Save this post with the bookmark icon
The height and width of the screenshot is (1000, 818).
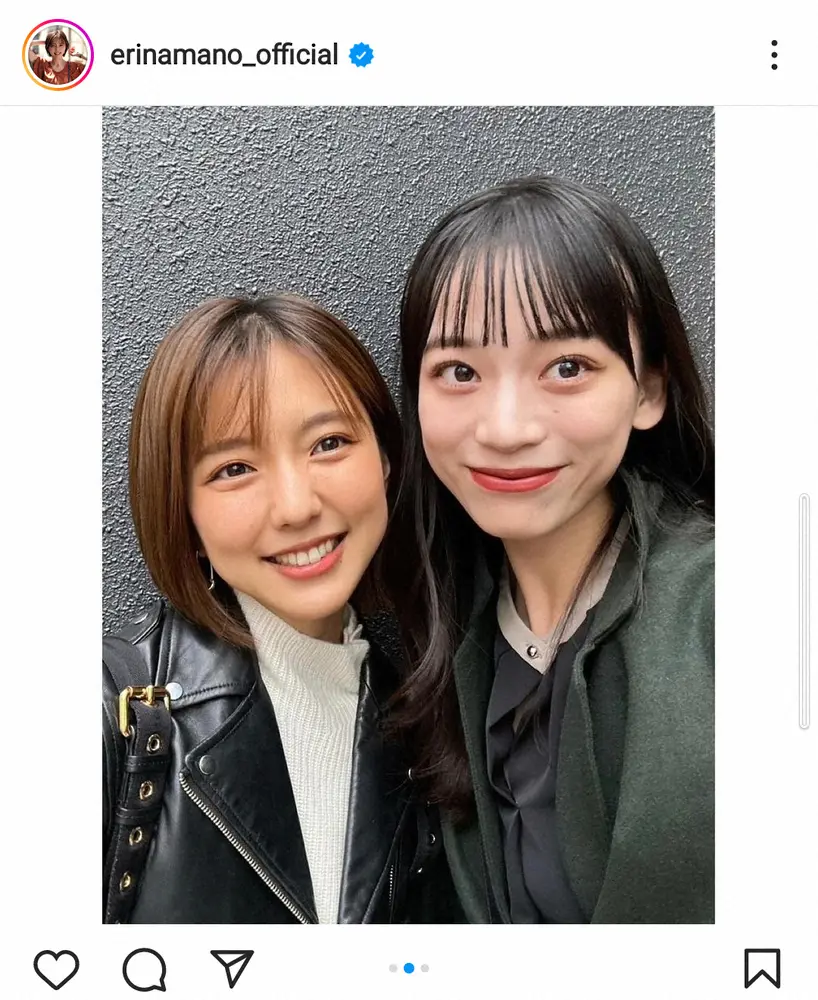click(x=762, y=969)
